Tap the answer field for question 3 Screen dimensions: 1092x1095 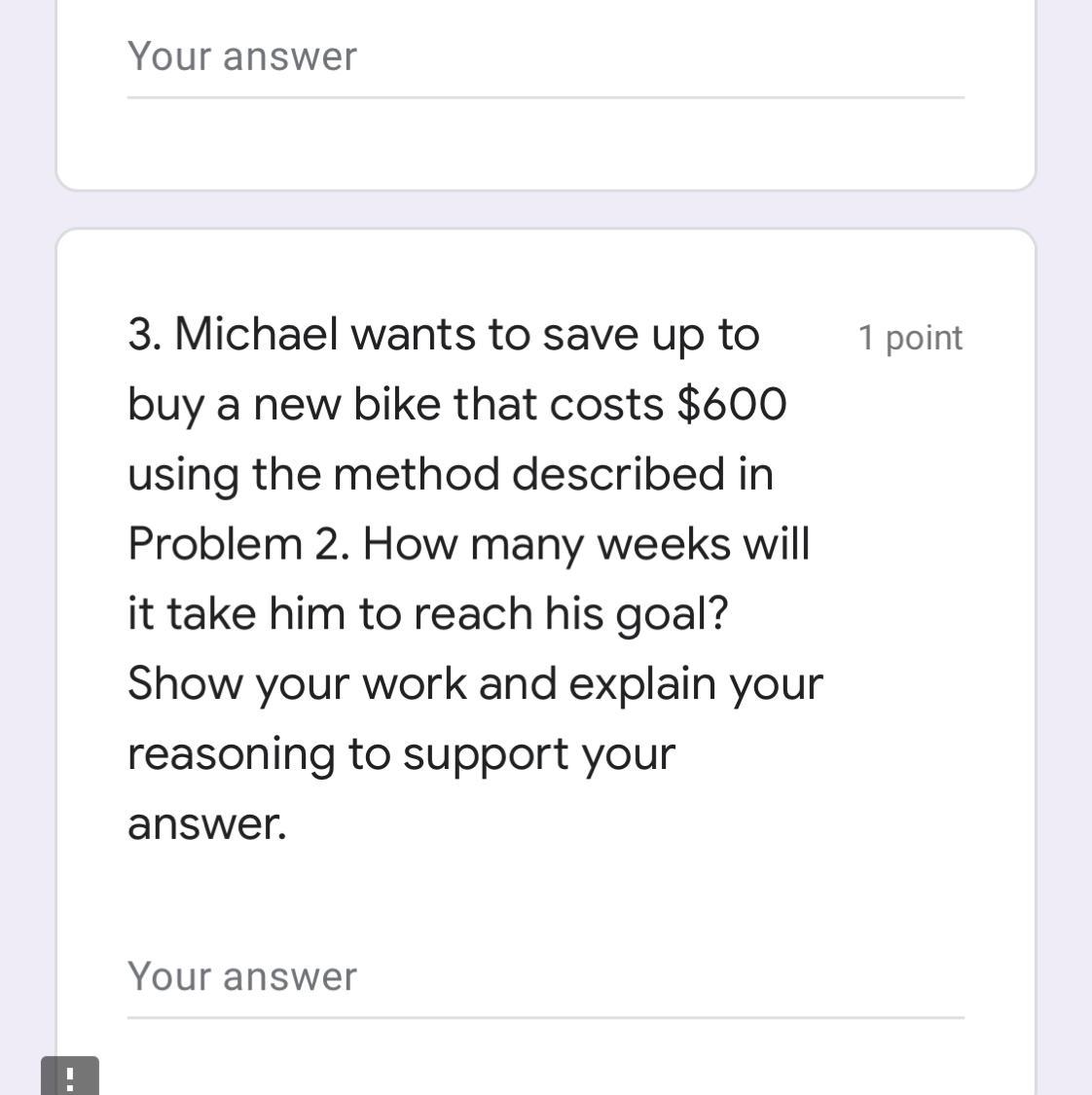point(545,978)
